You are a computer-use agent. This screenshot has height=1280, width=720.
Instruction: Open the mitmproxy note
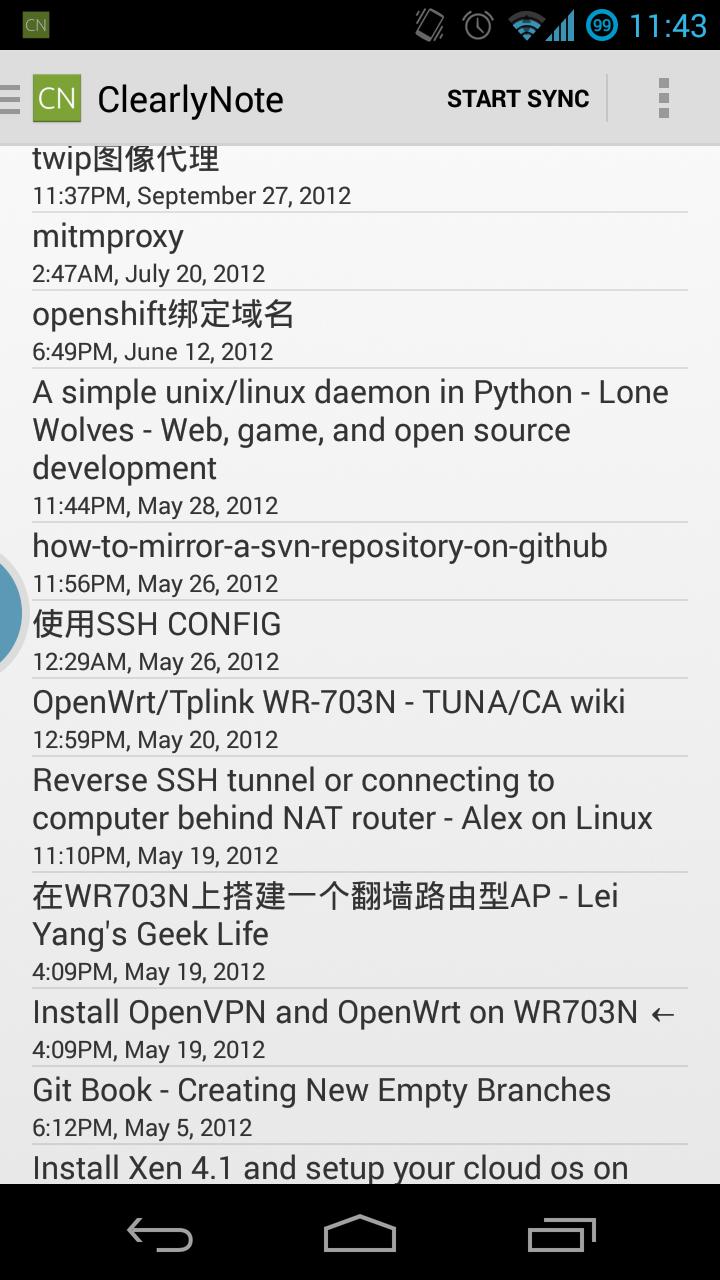(x=359, y=252)
